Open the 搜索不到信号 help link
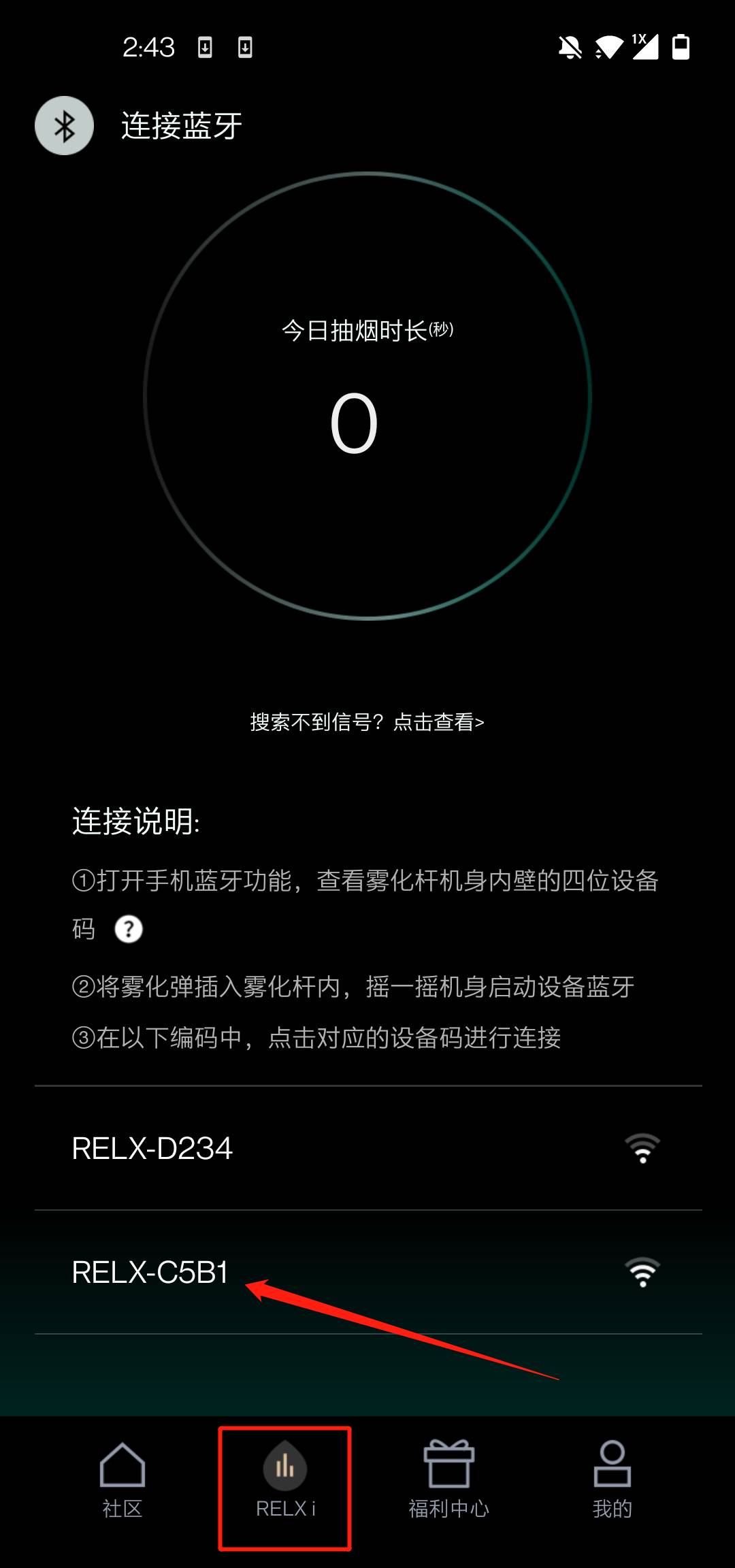735x1568 pixels. [x=367, y=722]
